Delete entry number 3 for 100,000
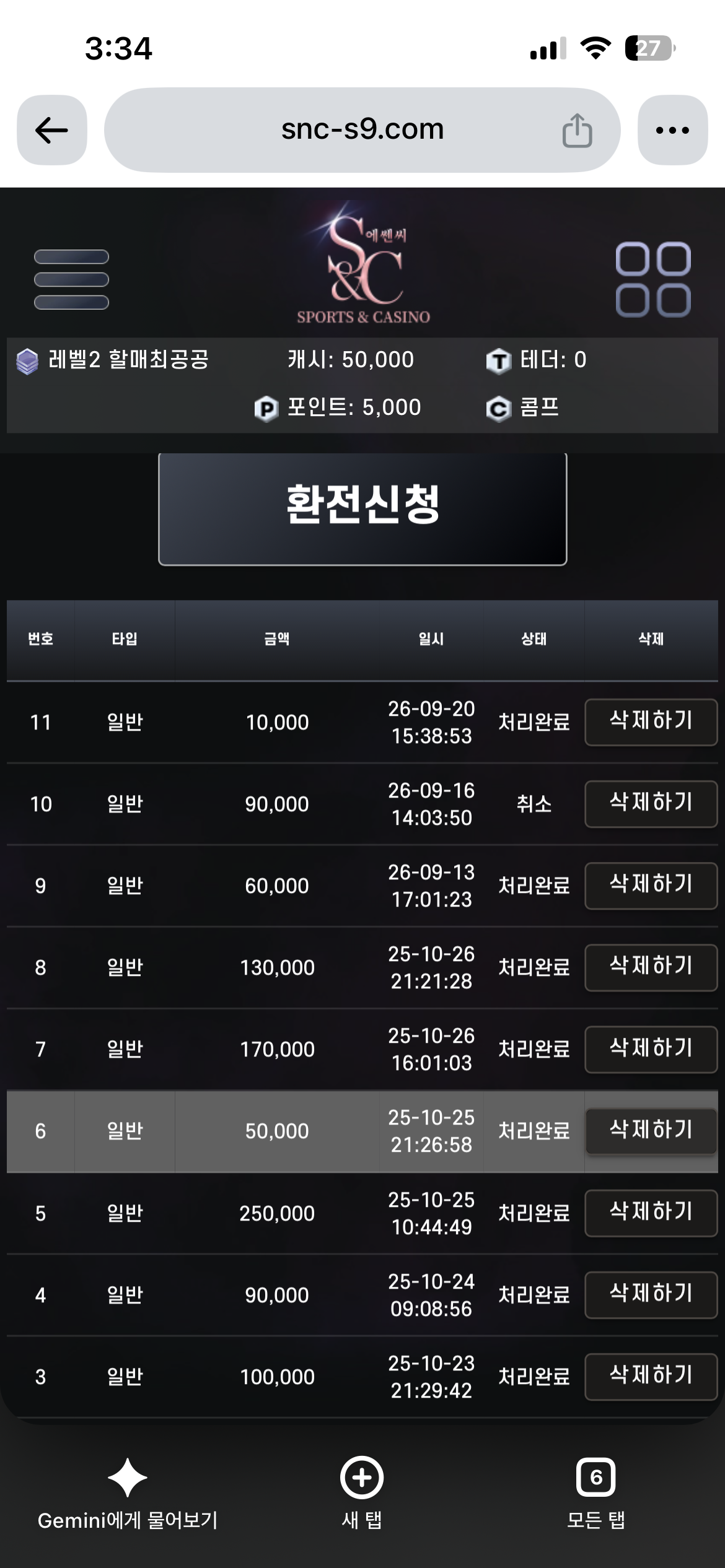Image resolution: width=725 pixels, height=1568 pixels. 651,1376
